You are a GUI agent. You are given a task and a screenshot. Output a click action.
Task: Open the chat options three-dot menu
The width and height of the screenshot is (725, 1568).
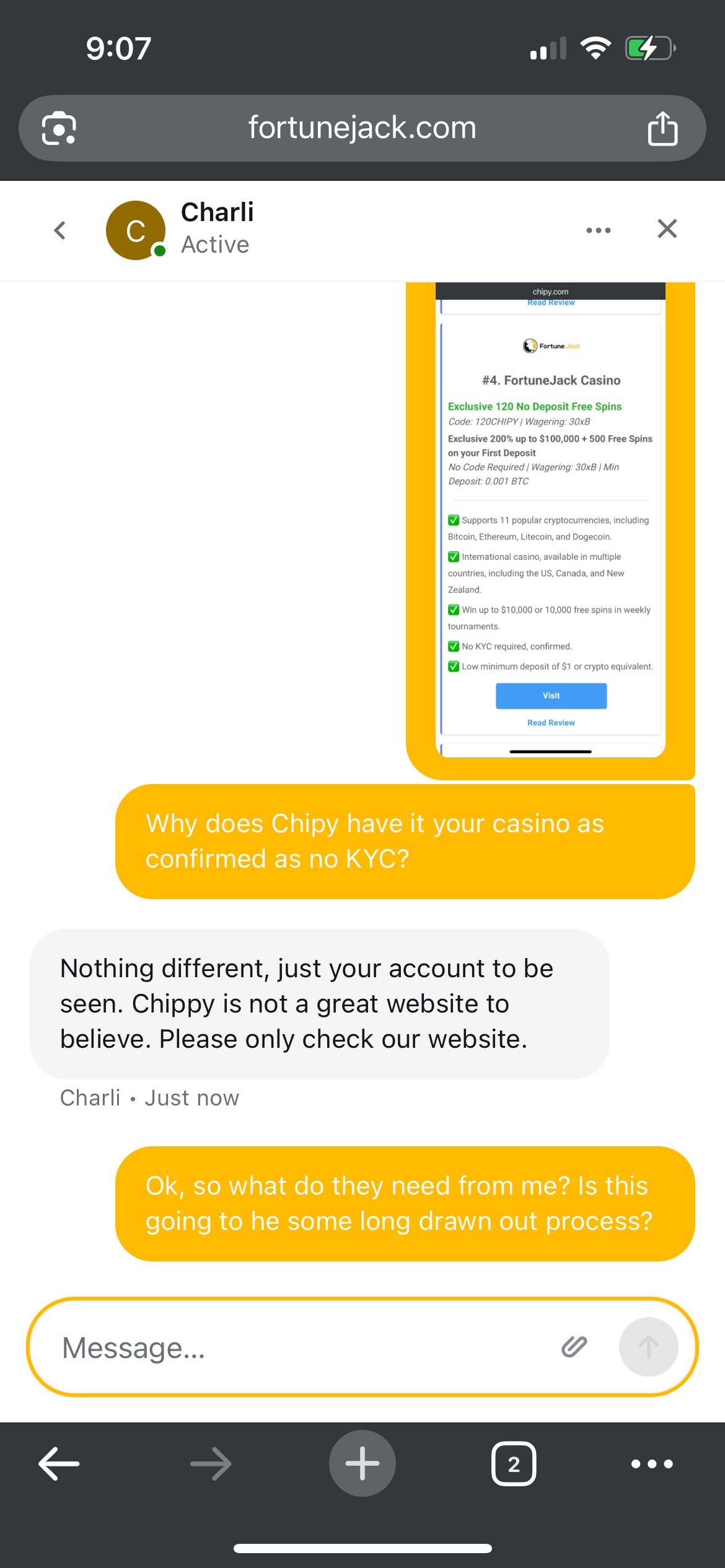tap(598, 230)
